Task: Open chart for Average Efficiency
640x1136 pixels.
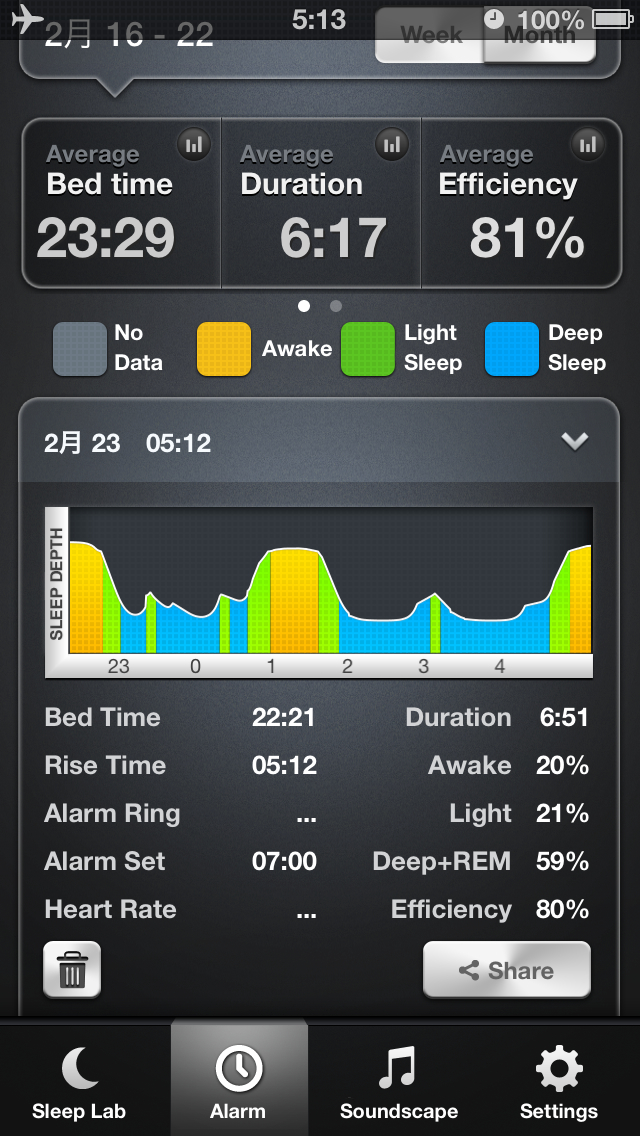Action: [x=589, y=145]
